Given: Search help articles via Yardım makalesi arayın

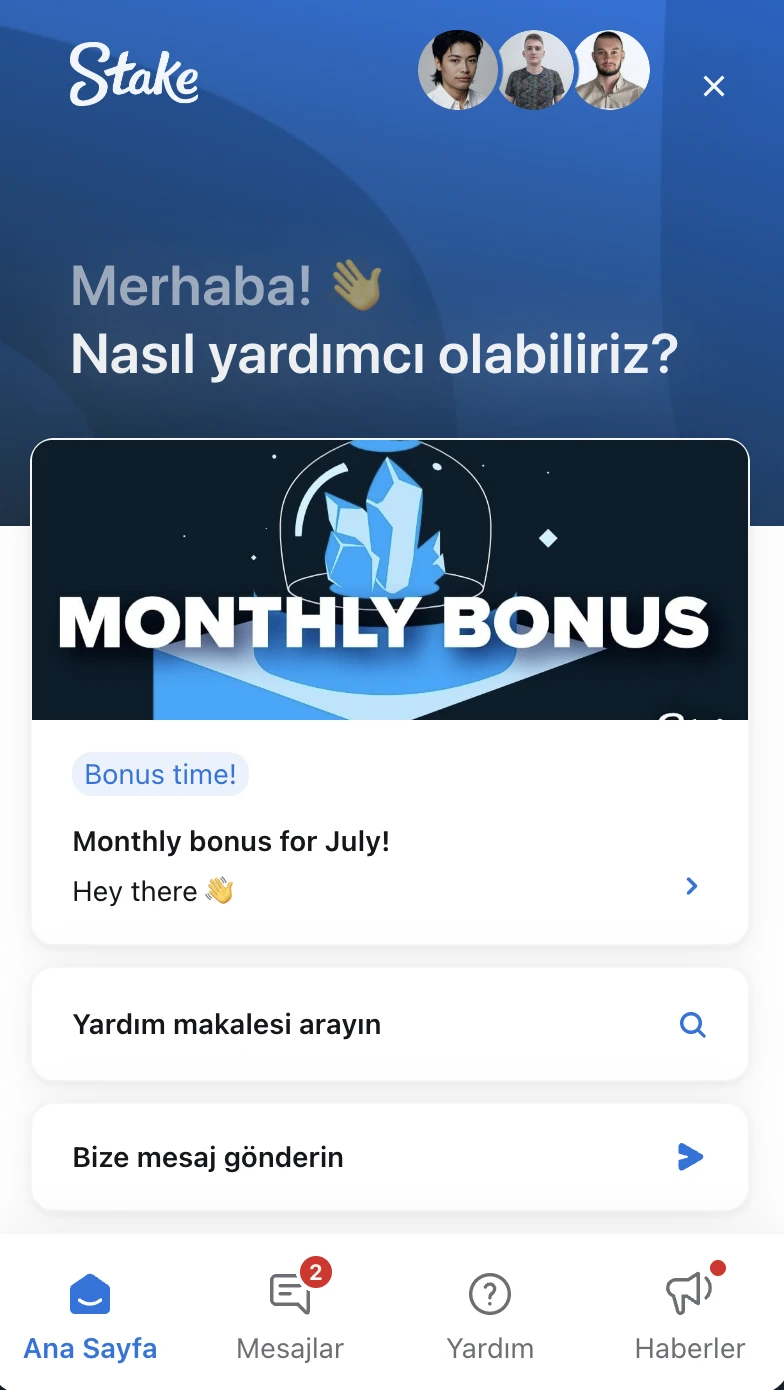Looking at the screenshot, I should [390, 1025].
